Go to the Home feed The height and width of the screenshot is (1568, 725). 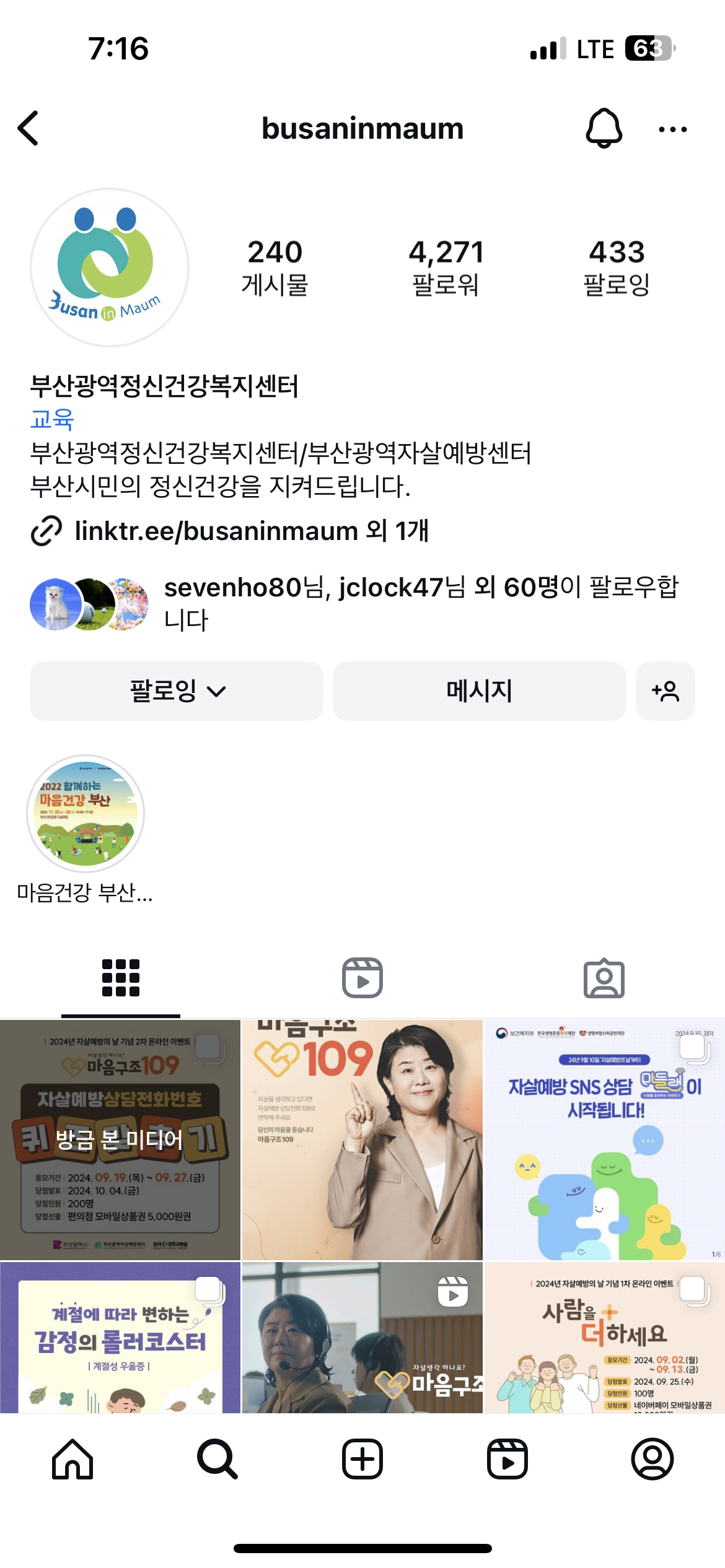click(x=72, y=1458)
